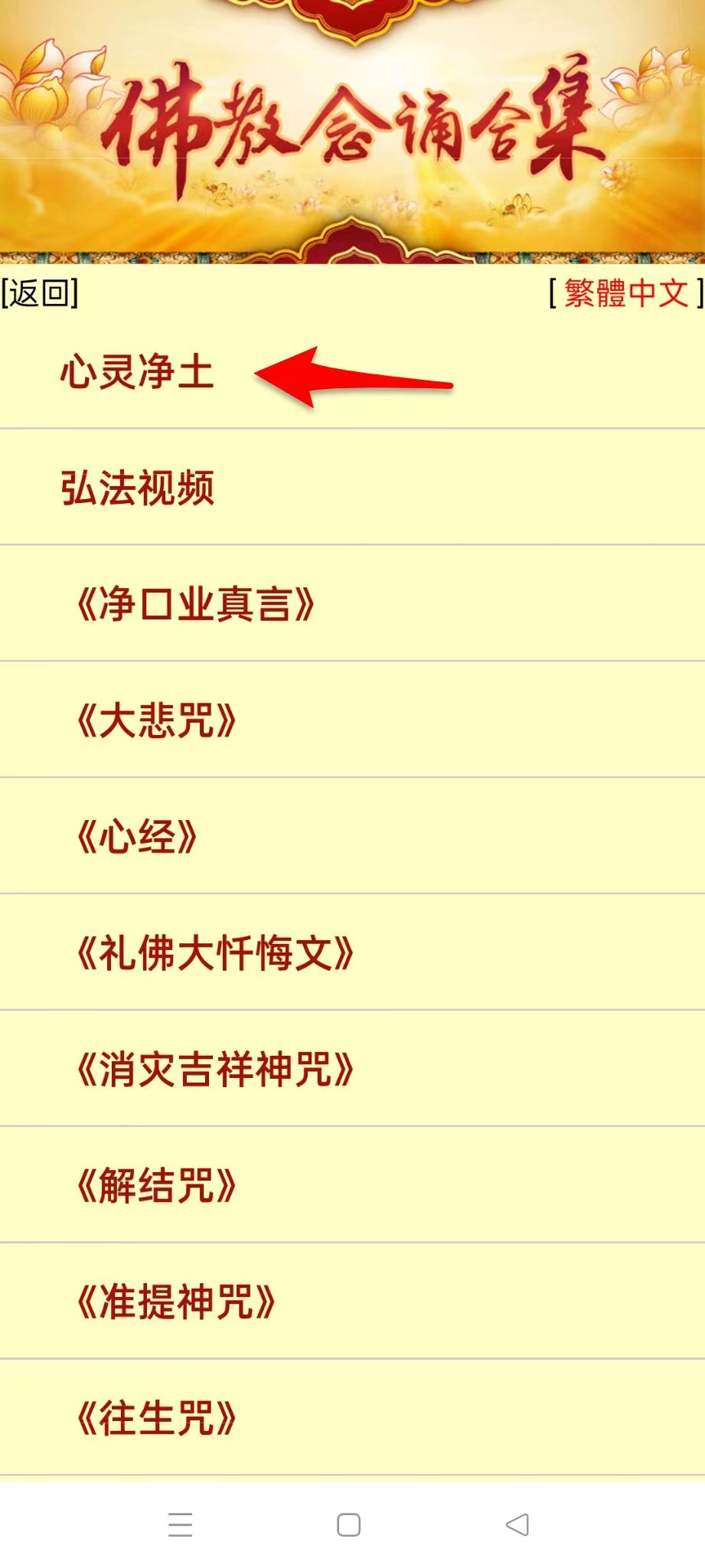Tap the system back button
This screenshot has height=1568, width=705.
pos(517,1524)
